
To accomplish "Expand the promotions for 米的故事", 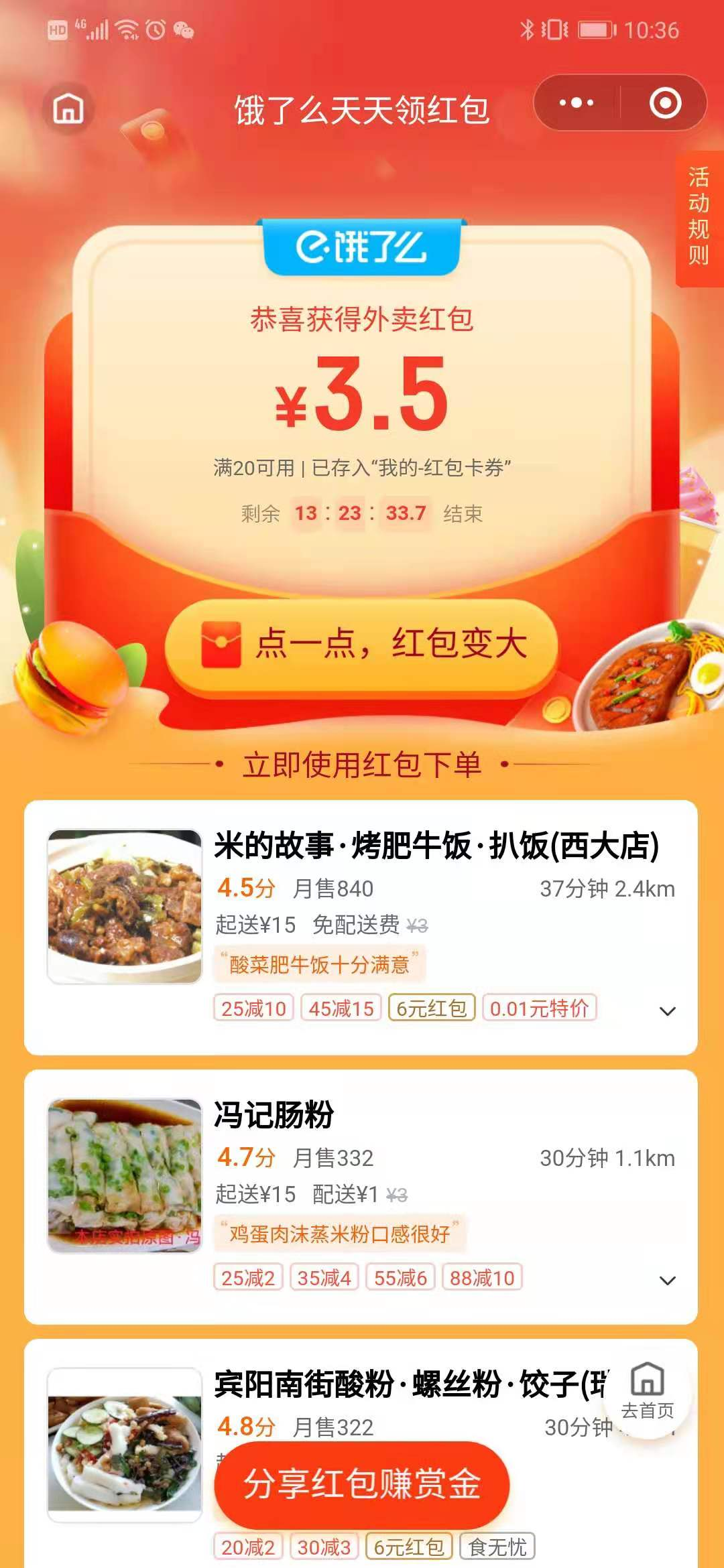I will pyautogui.click(x=667, y=1010).
